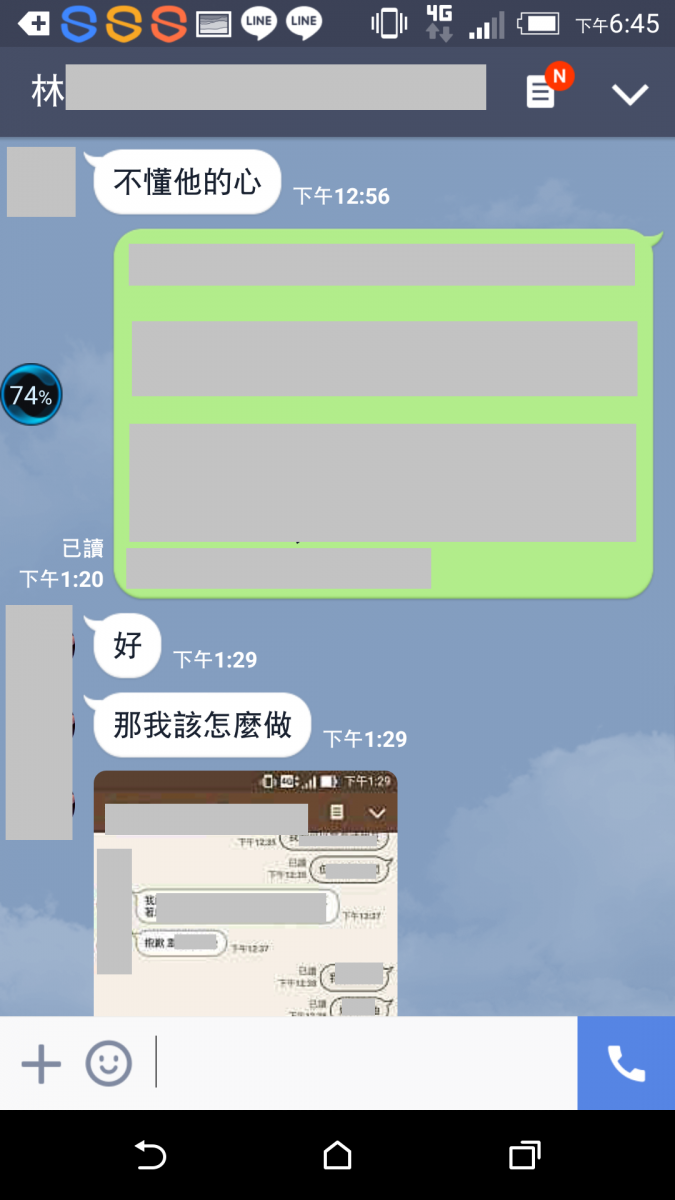Open the emoji sticker picker

pyautogui.click(x=108, y=1063)
